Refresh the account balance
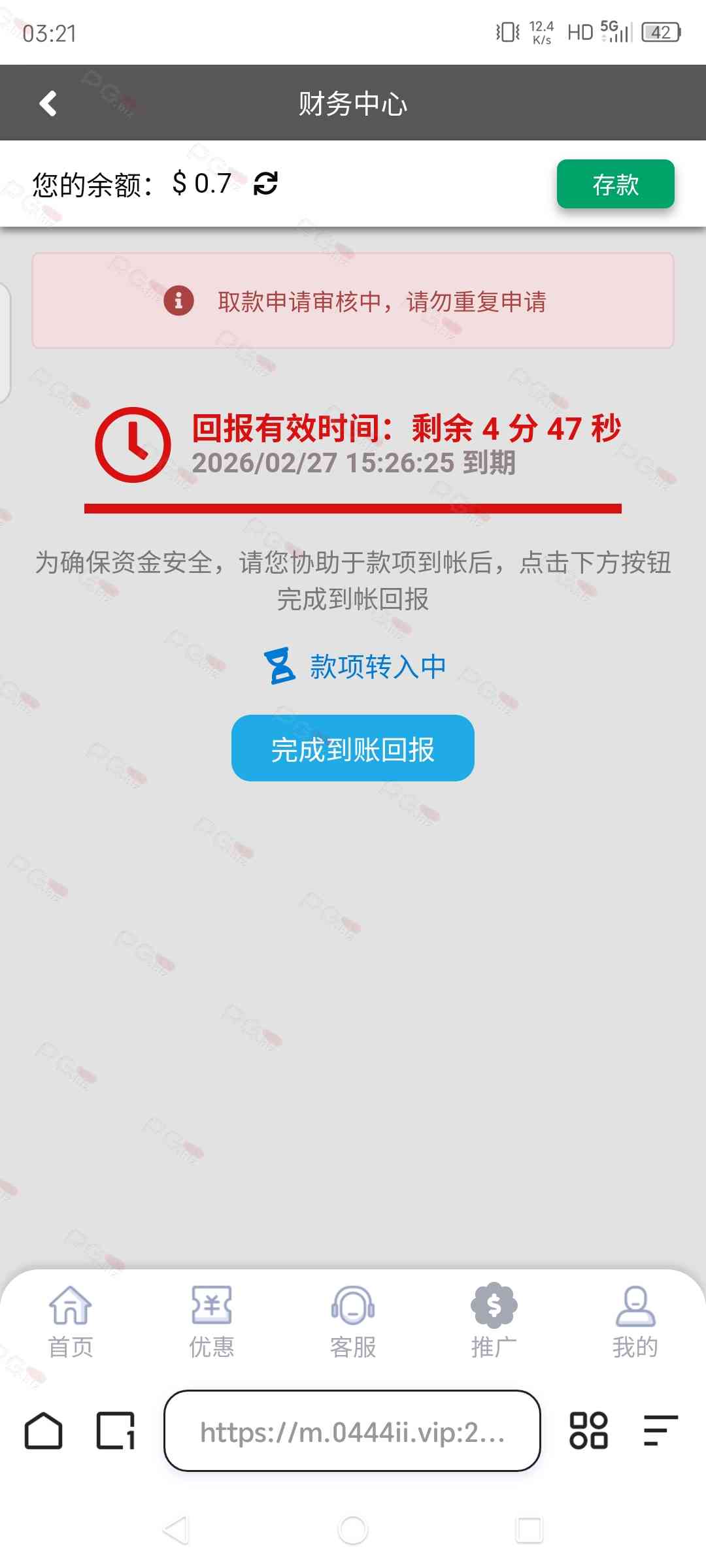 (x=265, y=184)
